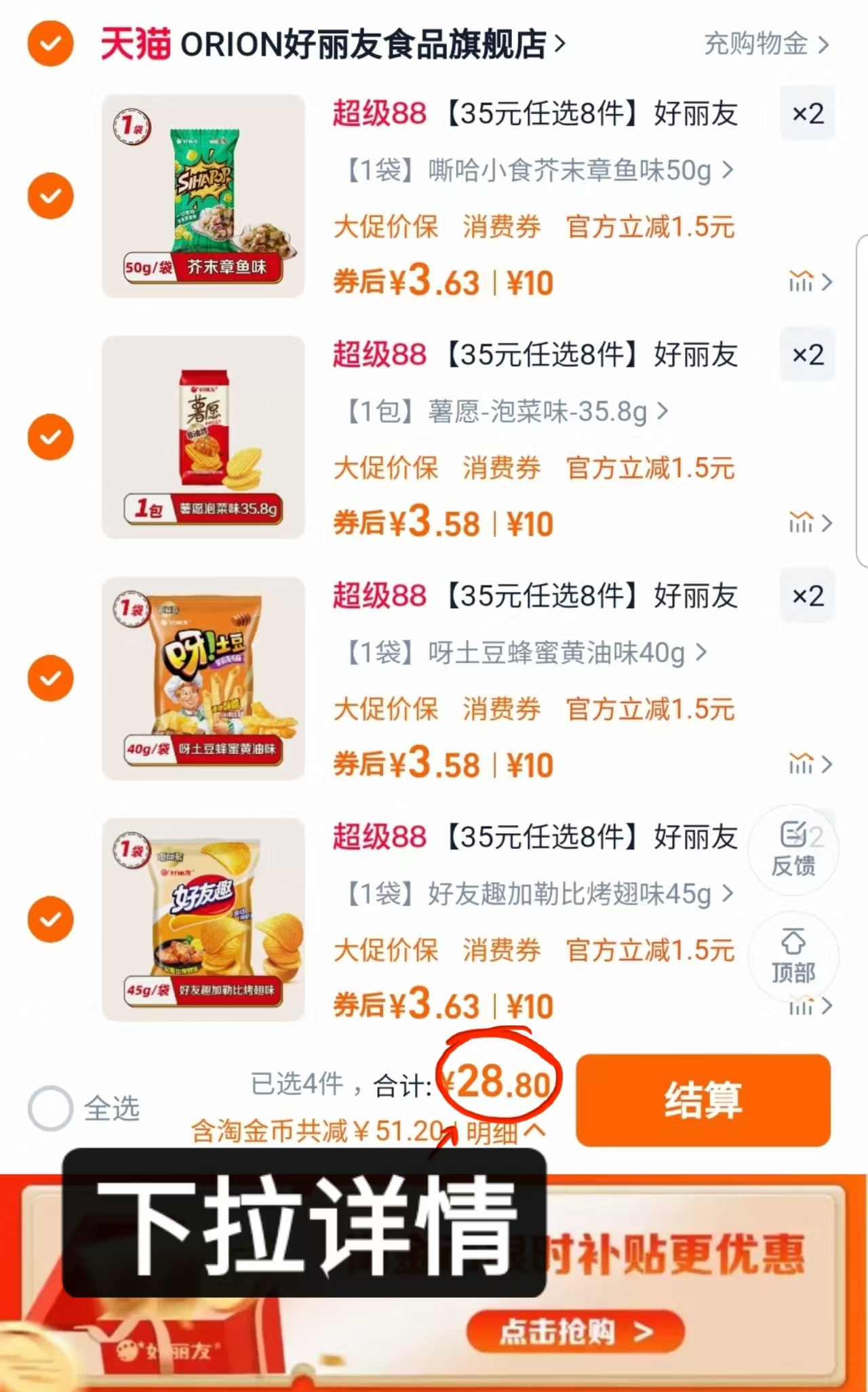Screen dimensions: 868x1392
Task: Open 呀土豆蜂蜜黄油味 detail via chevron
Action: pyautogui.click(x=702, y=654)
